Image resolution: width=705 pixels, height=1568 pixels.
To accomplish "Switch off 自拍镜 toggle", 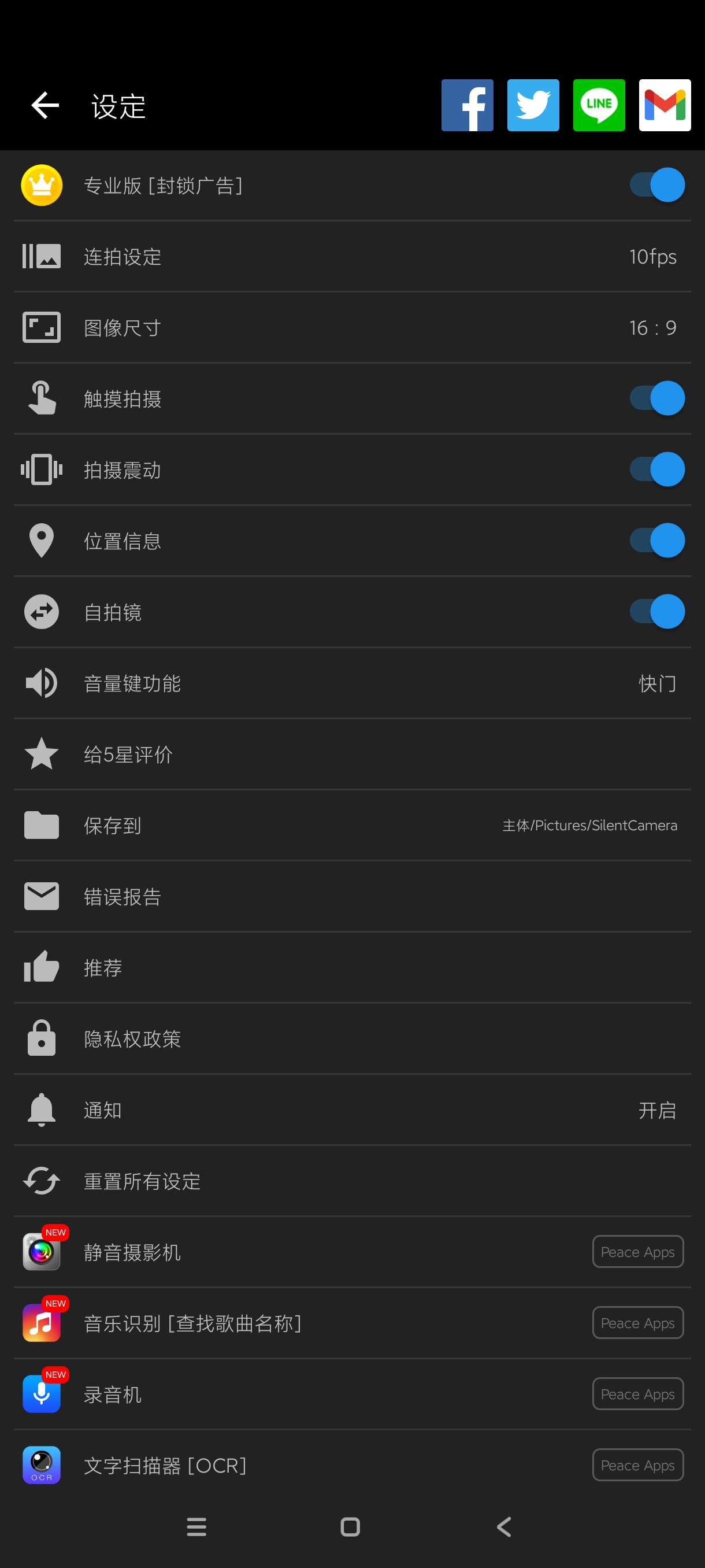I will tap(656, 612).
